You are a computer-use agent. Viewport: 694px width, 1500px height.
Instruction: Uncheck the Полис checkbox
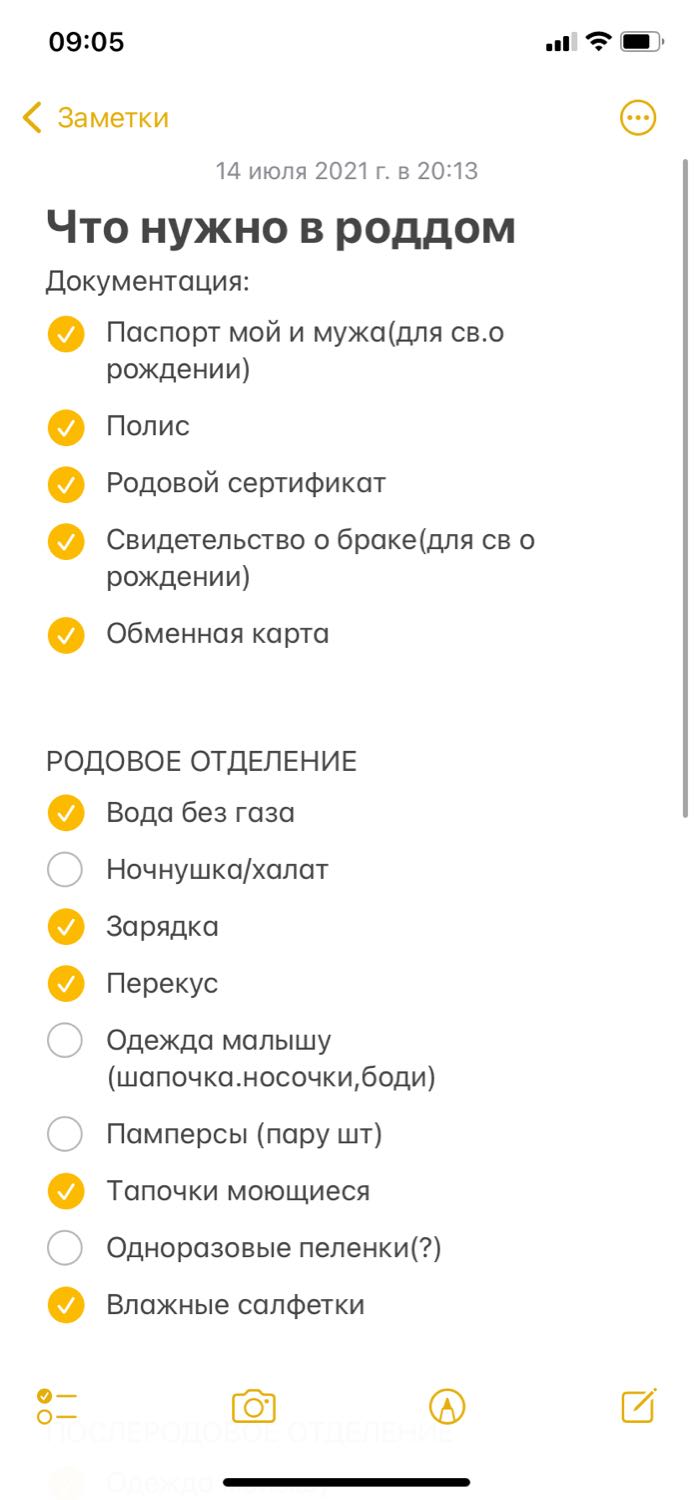(x=66, y=428)
